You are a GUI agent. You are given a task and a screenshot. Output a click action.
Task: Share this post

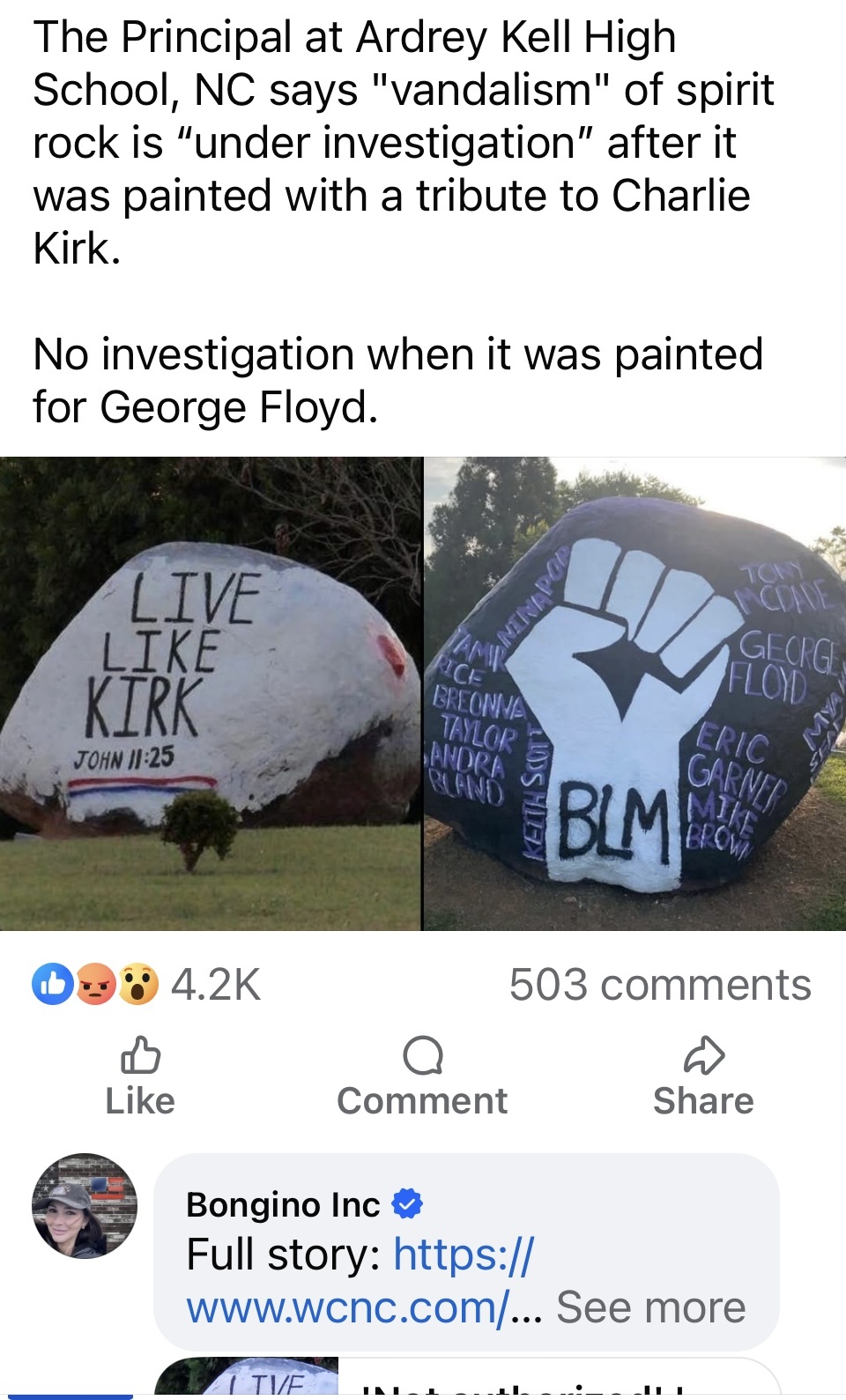(x=703, y=1076)
